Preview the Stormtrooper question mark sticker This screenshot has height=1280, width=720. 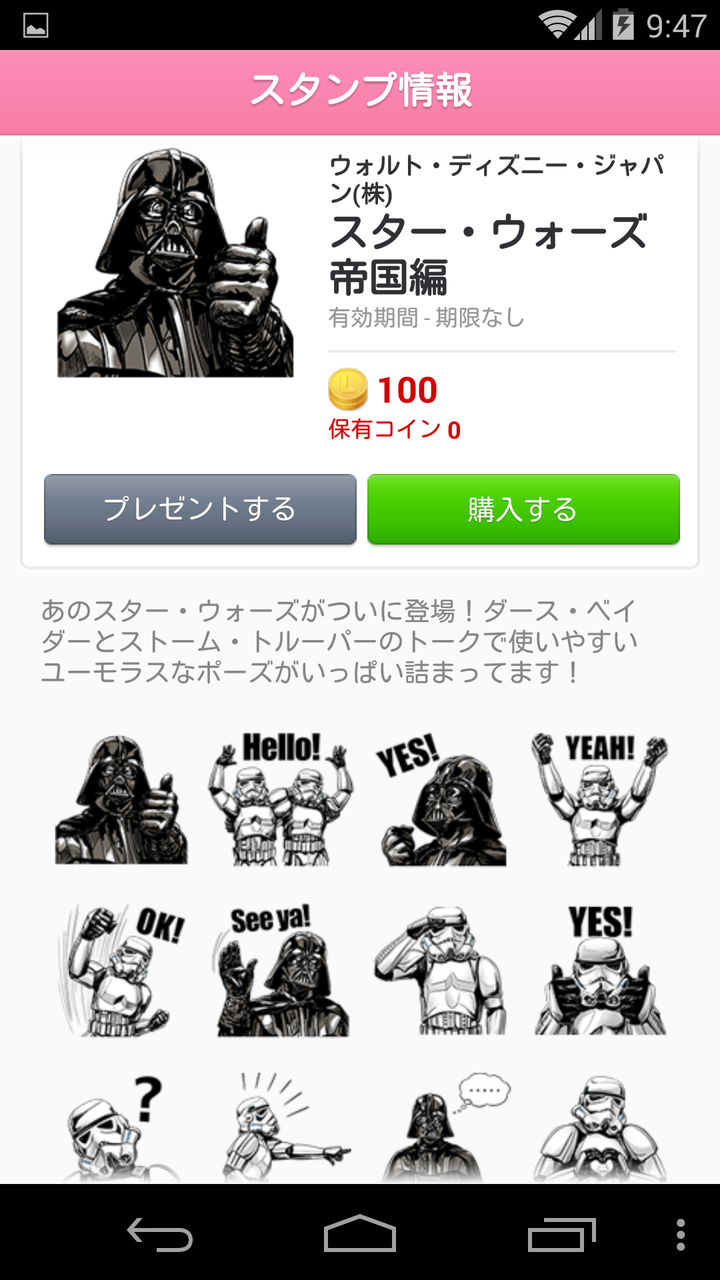point(121,1130)
